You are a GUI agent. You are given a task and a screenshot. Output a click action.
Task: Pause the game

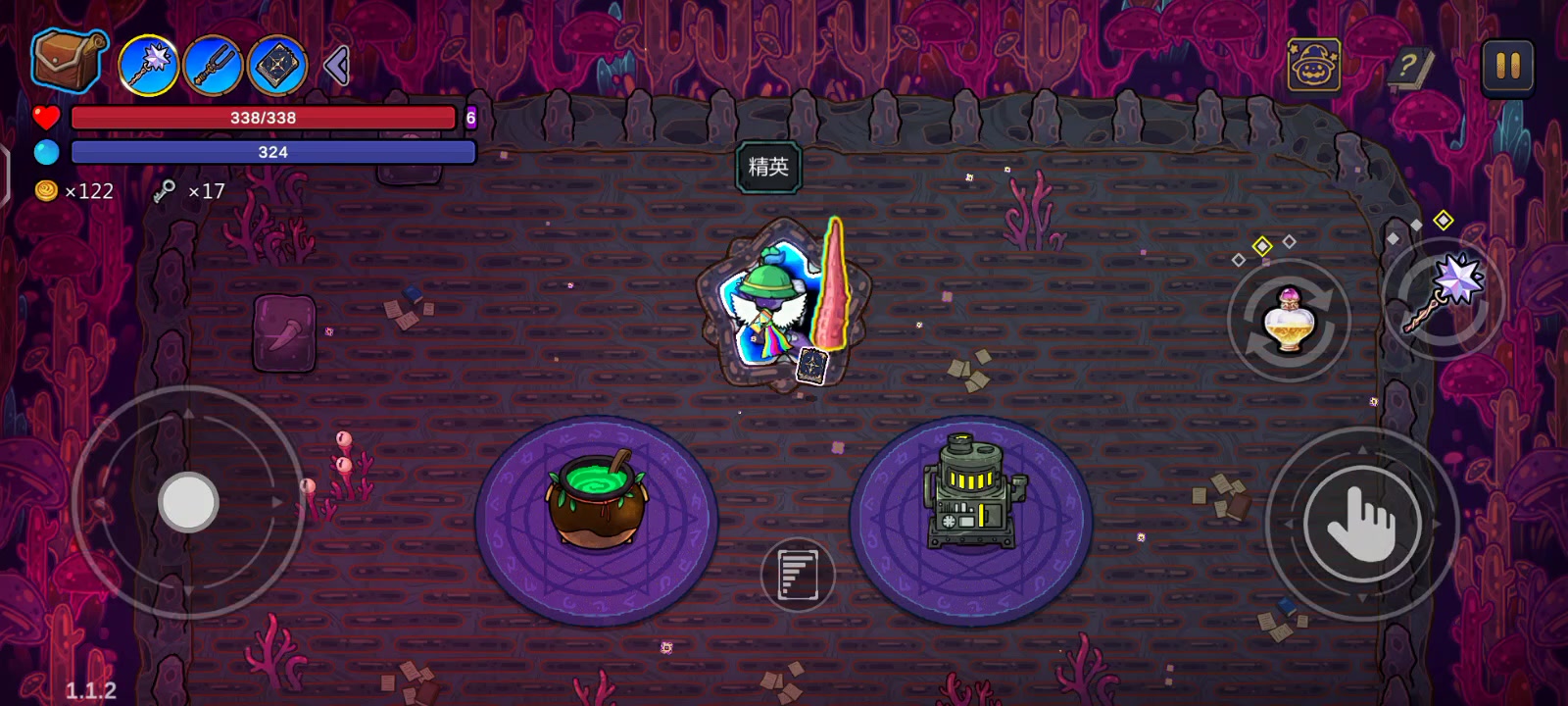tap(1507, 67)
